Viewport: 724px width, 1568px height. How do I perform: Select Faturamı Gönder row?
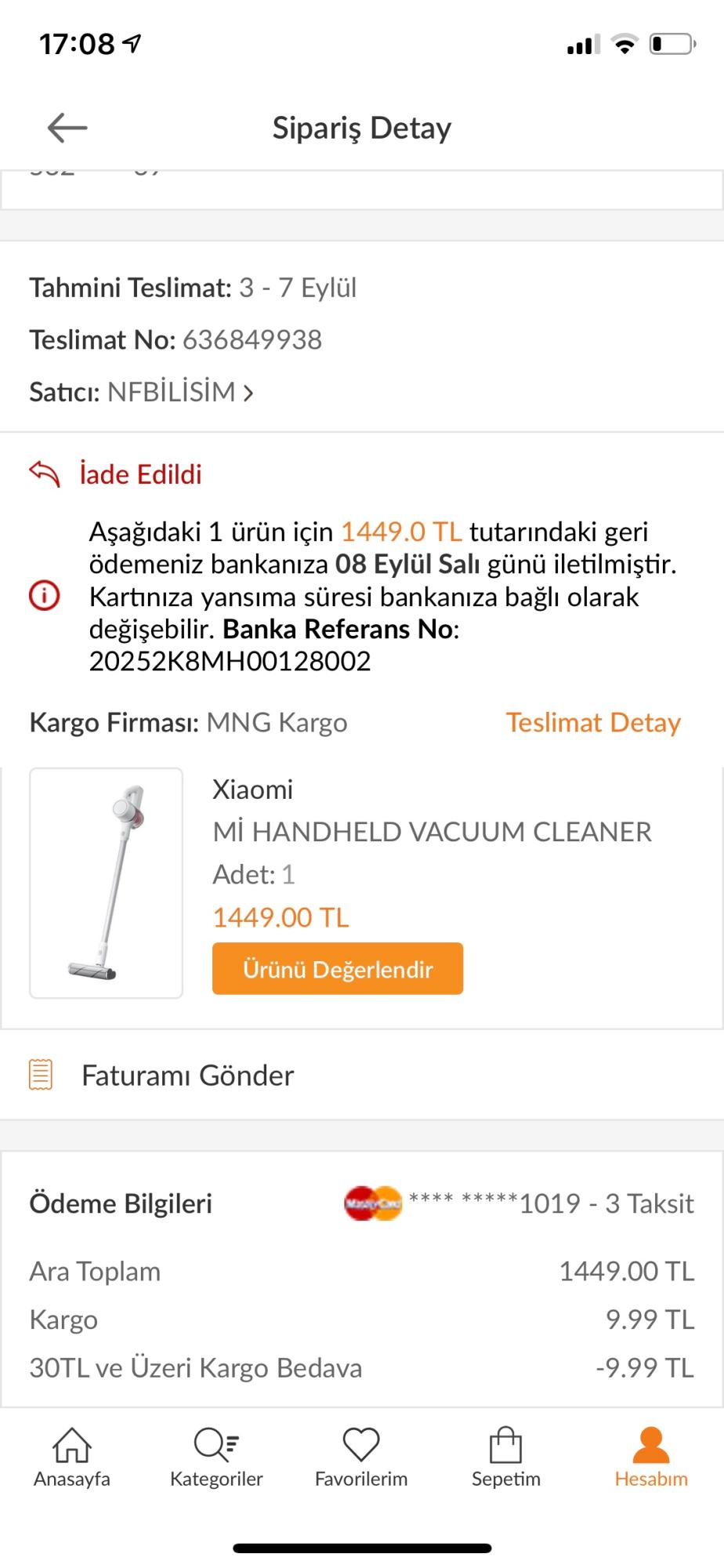(x=362, y=1075)
